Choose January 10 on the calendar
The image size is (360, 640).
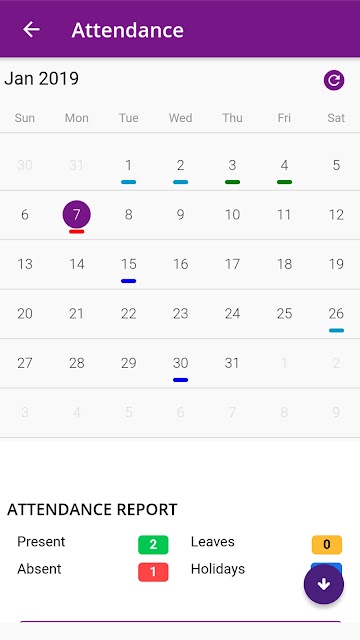232,215
